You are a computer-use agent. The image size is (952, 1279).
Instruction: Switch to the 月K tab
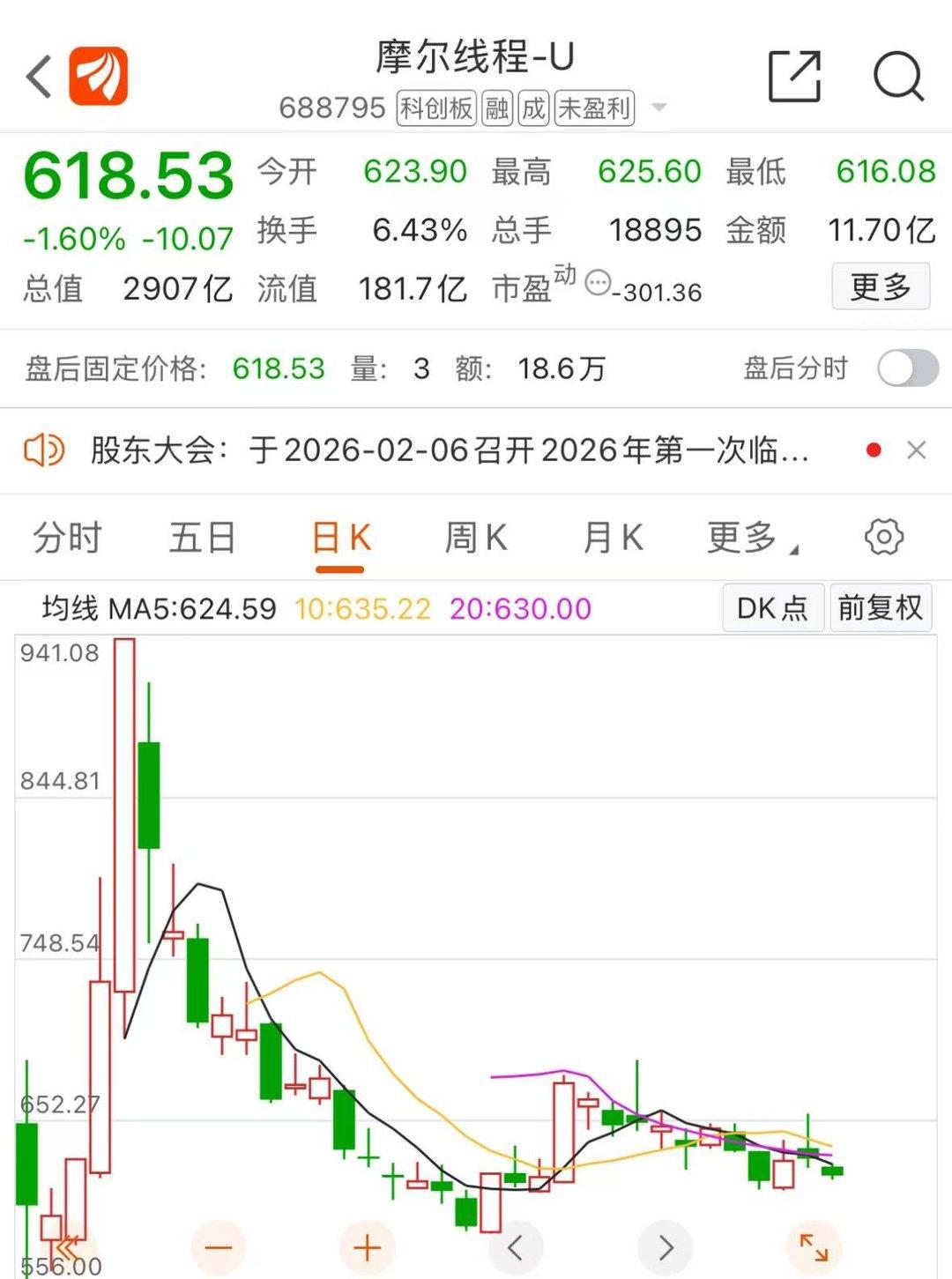point(614,538)
